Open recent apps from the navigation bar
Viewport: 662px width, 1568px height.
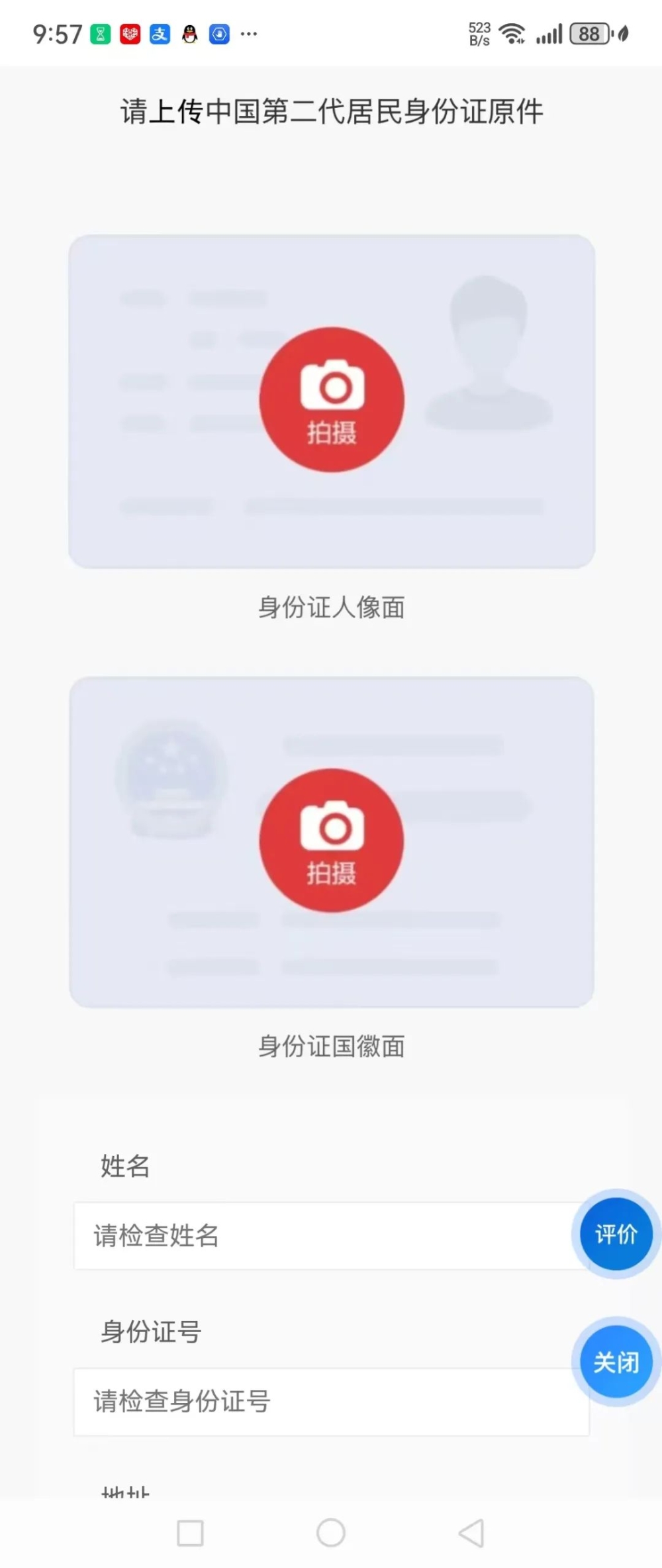(191, 1533)
